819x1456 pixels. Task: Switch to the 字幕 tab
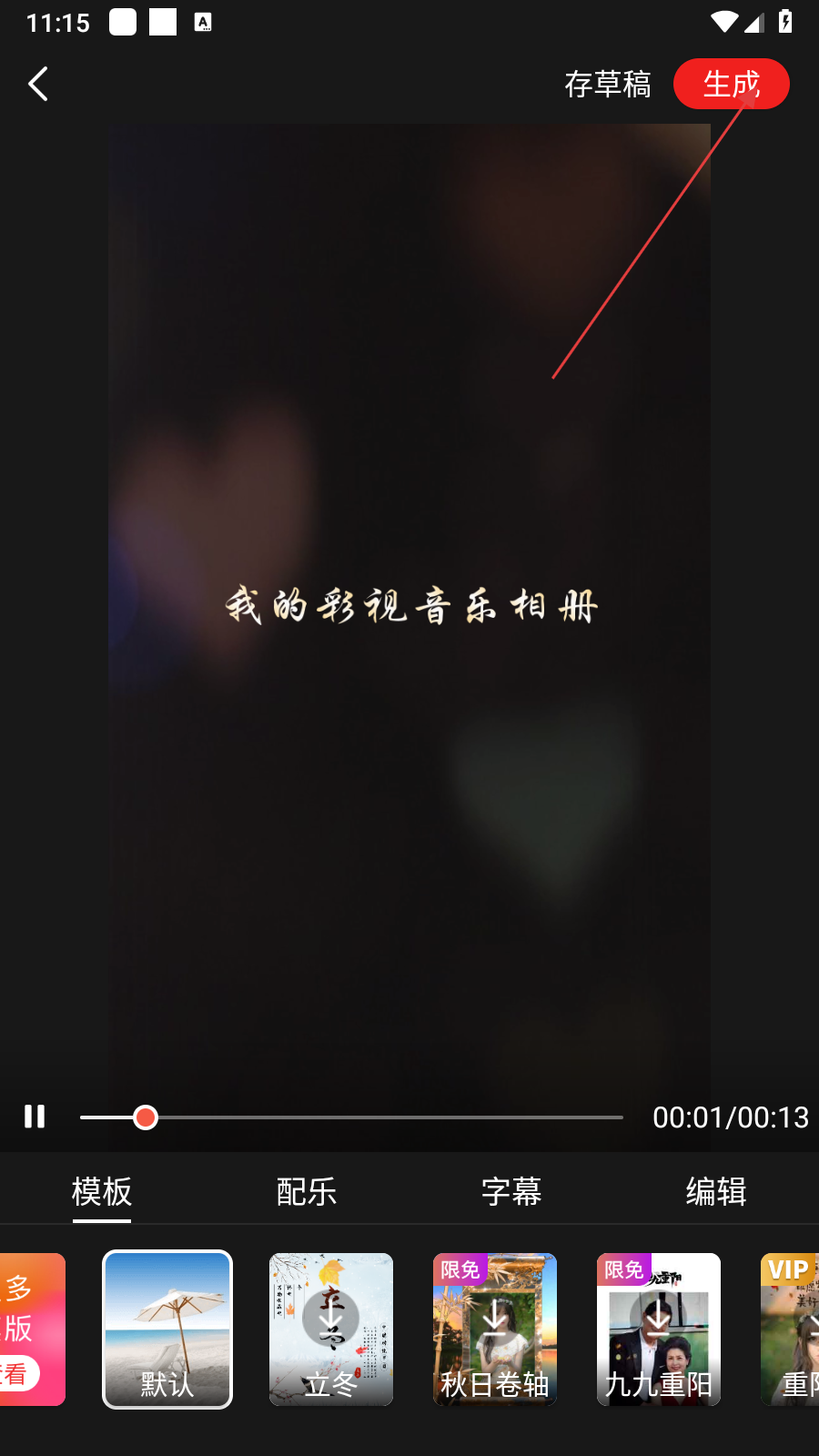(x=511, y=1191)
